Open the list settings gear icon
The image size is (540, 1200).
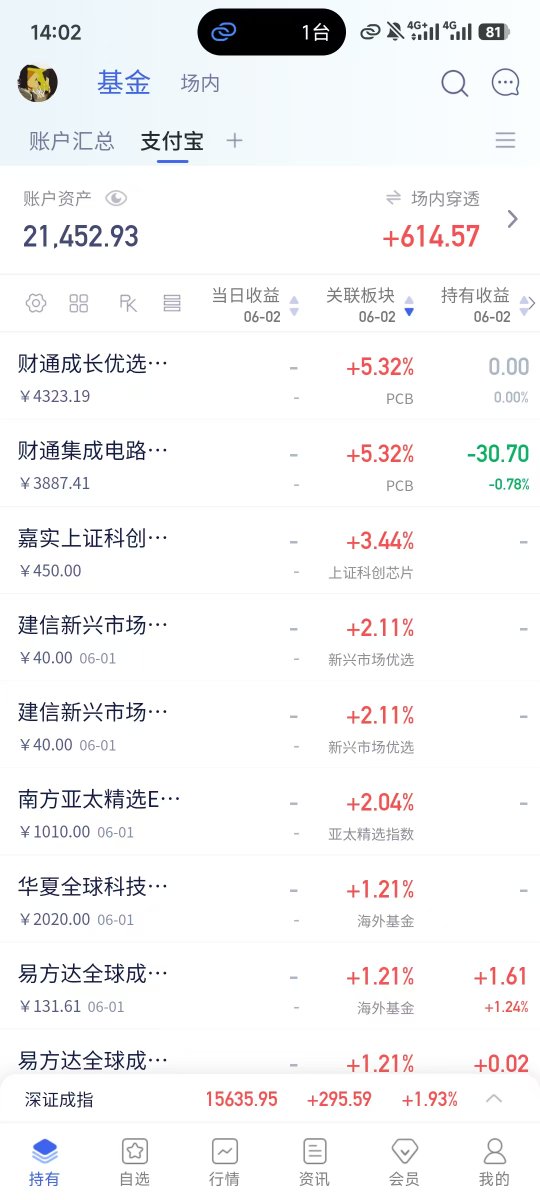click(x=36, y=303)
